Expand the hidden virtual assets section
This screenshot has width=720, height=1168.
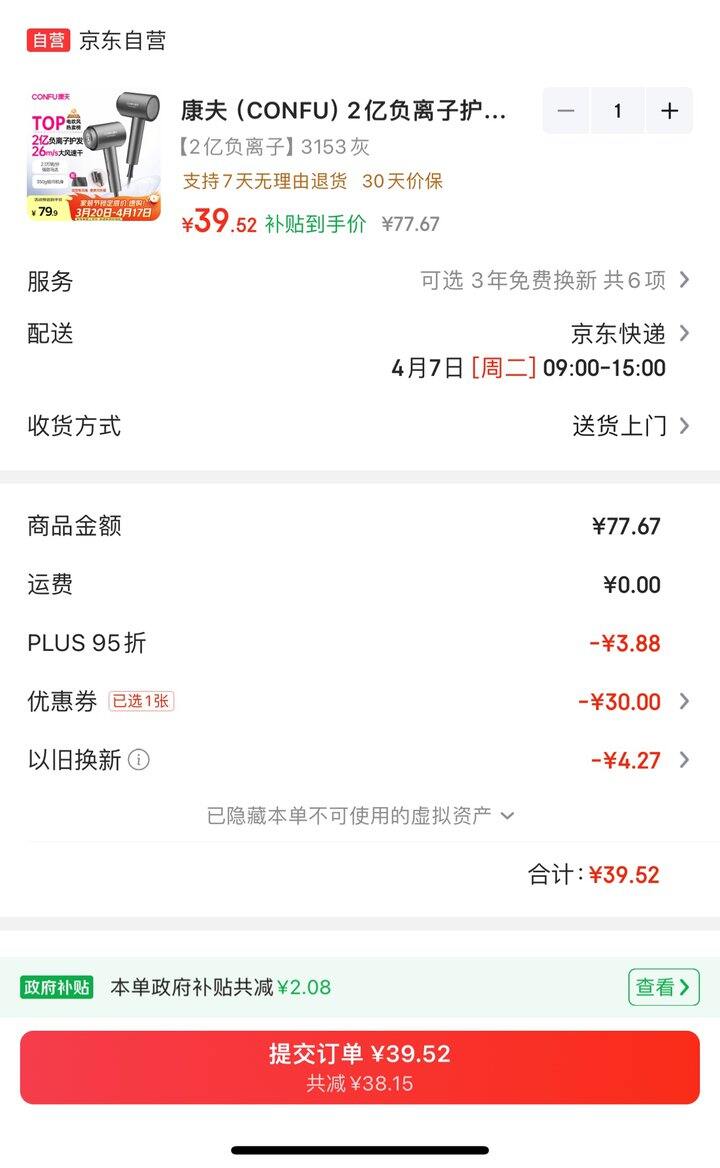(360, 816)
